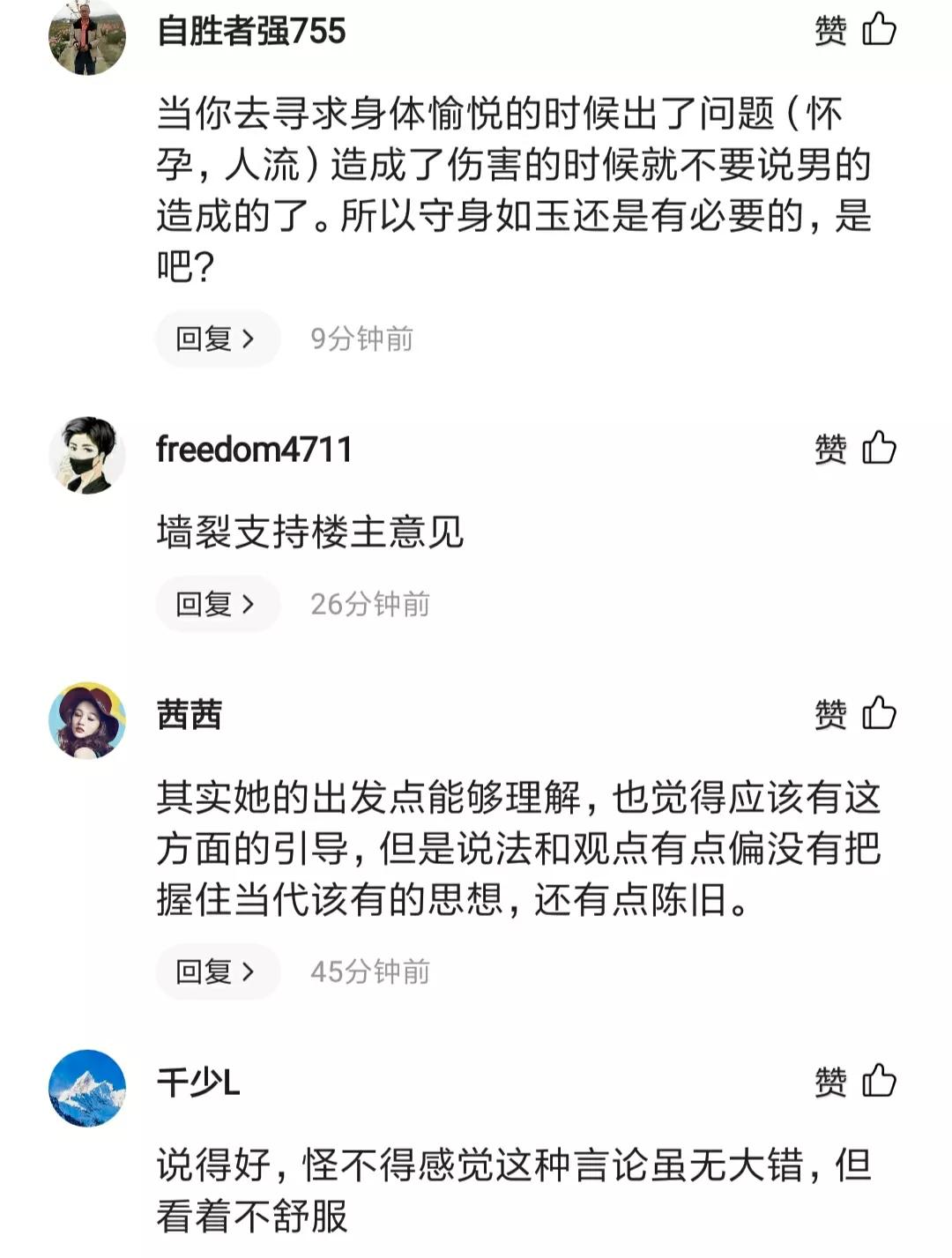Tap the thumbs-up icon on freedom4711's comment
This screenshot has width=952, height=1258.
[879, 447]
